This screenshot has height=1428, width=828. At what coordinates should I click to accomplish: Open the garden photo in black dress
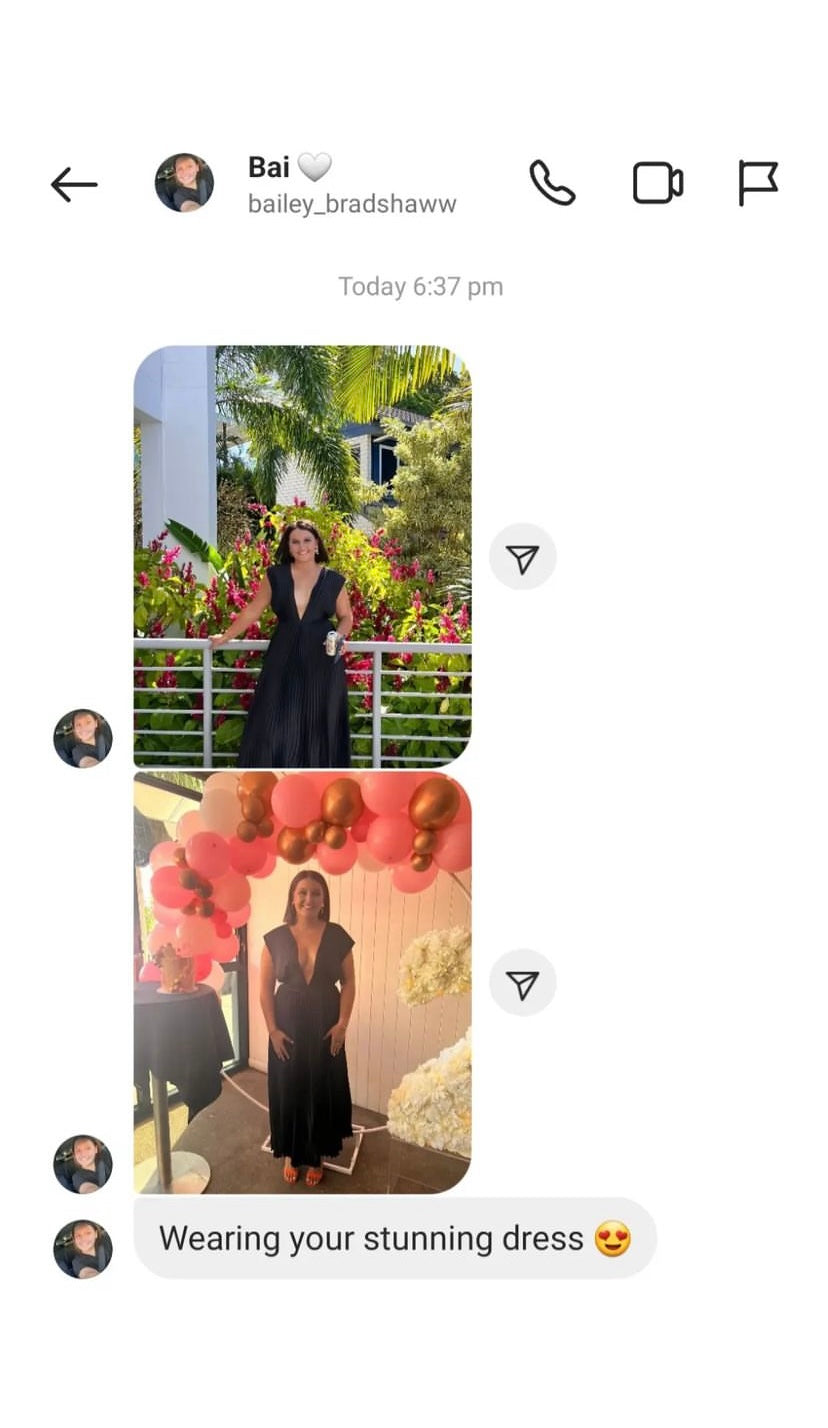(x=302, y=556)
